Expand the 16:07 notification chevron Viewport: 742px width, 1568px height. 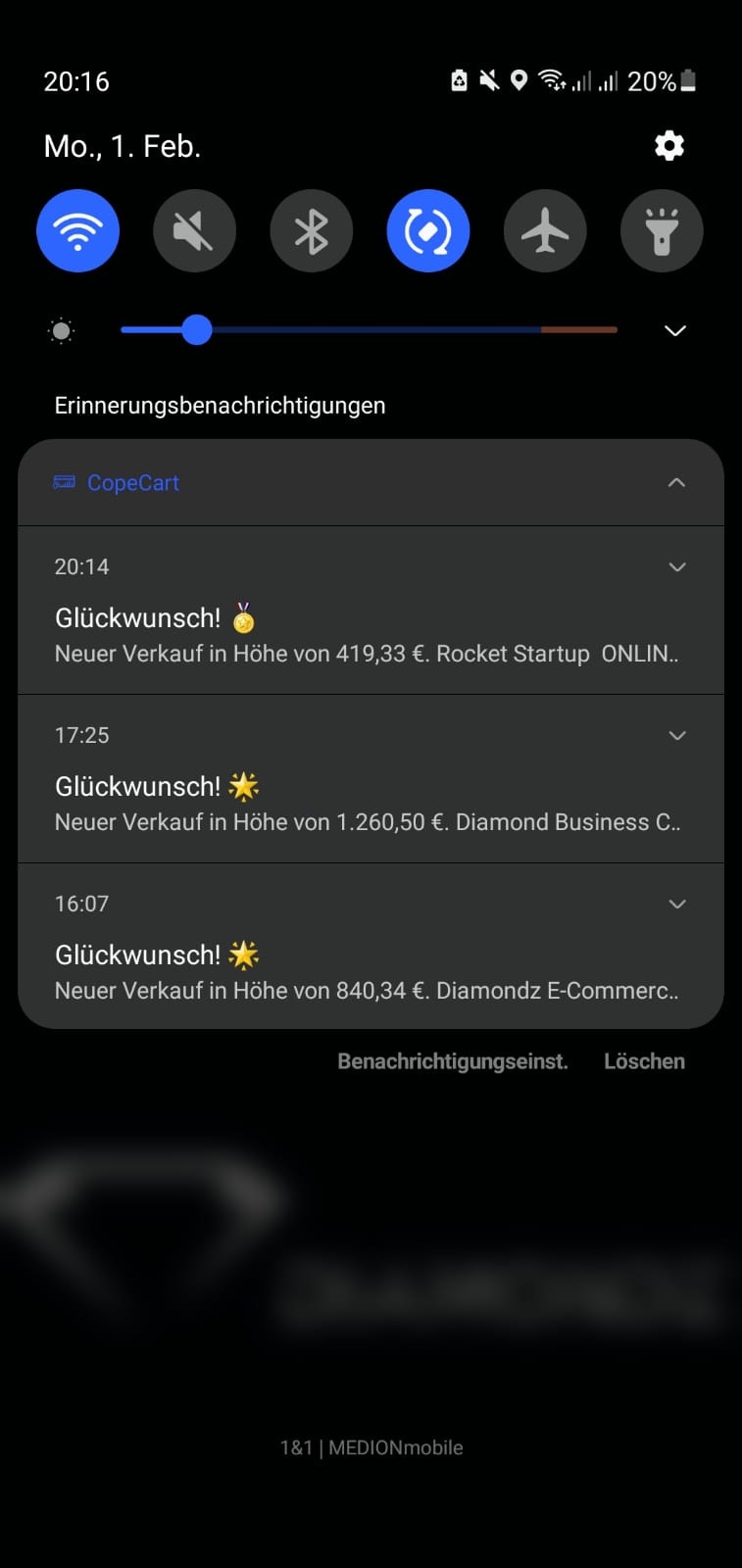[676, 904]
